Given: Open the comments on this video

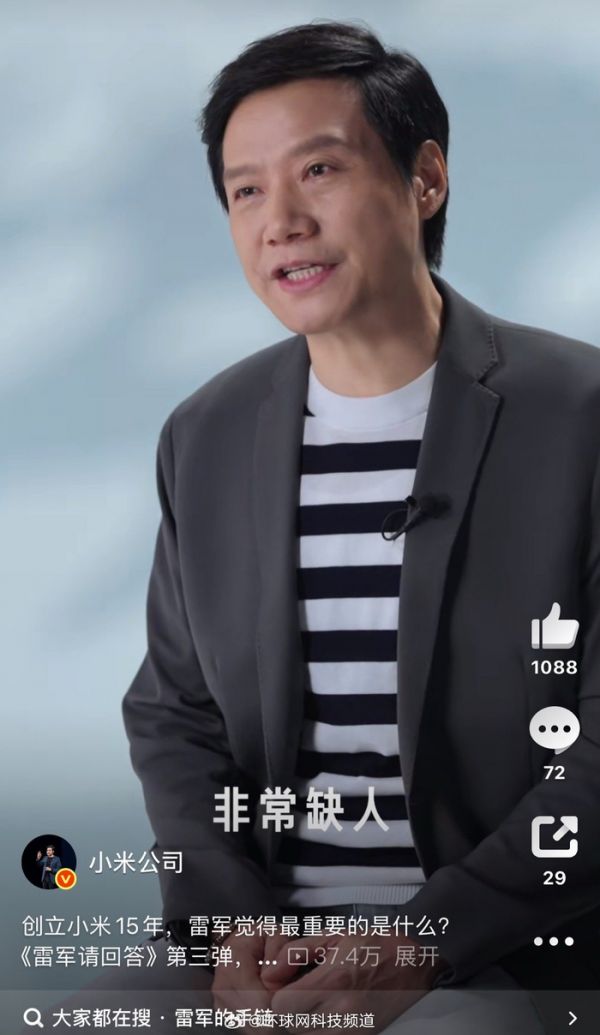Looking at the screenshot, I should click(554, 731).
